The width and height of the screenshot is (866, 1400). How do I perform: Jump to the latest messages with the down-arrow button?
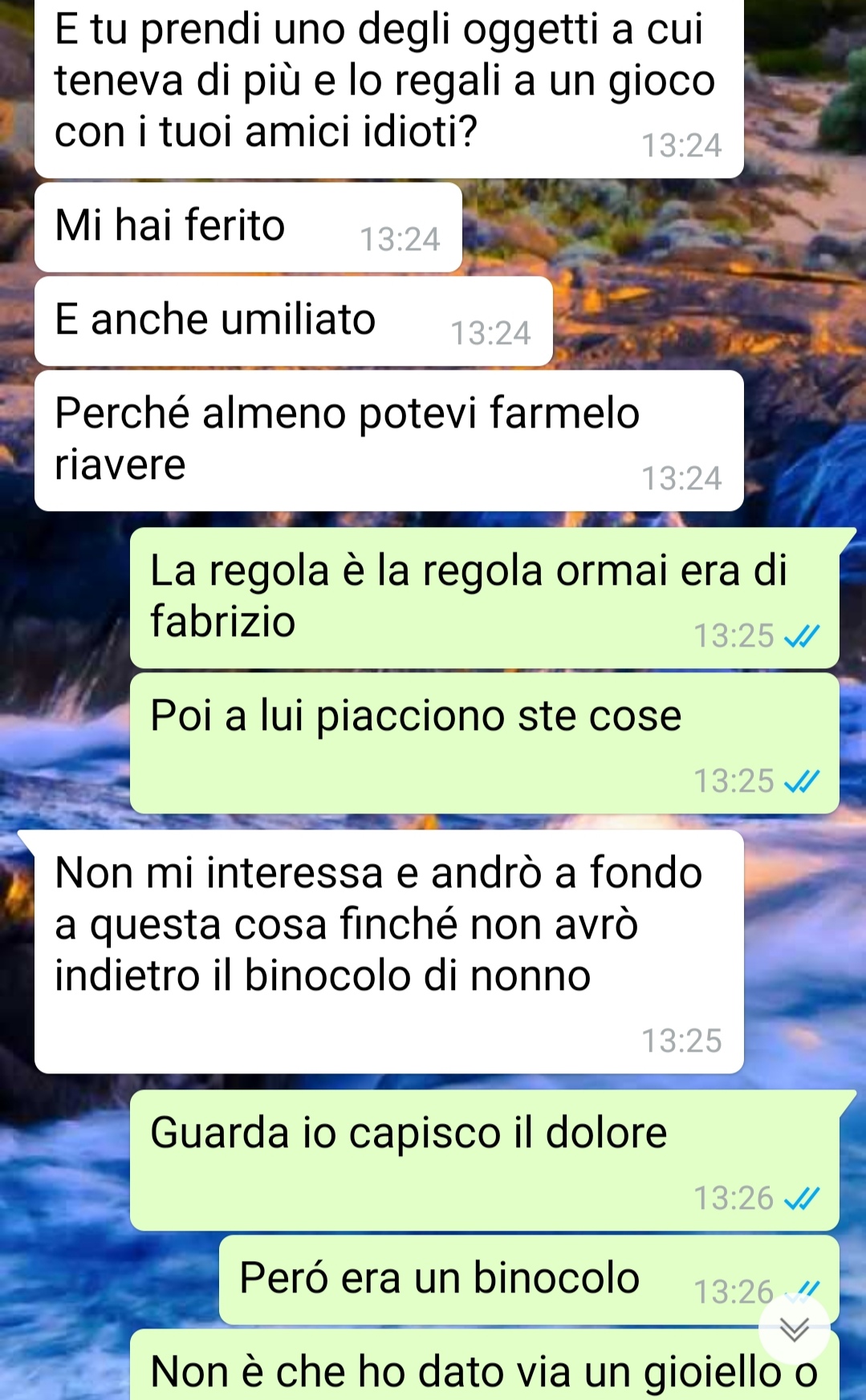(x=795, y=1329)
